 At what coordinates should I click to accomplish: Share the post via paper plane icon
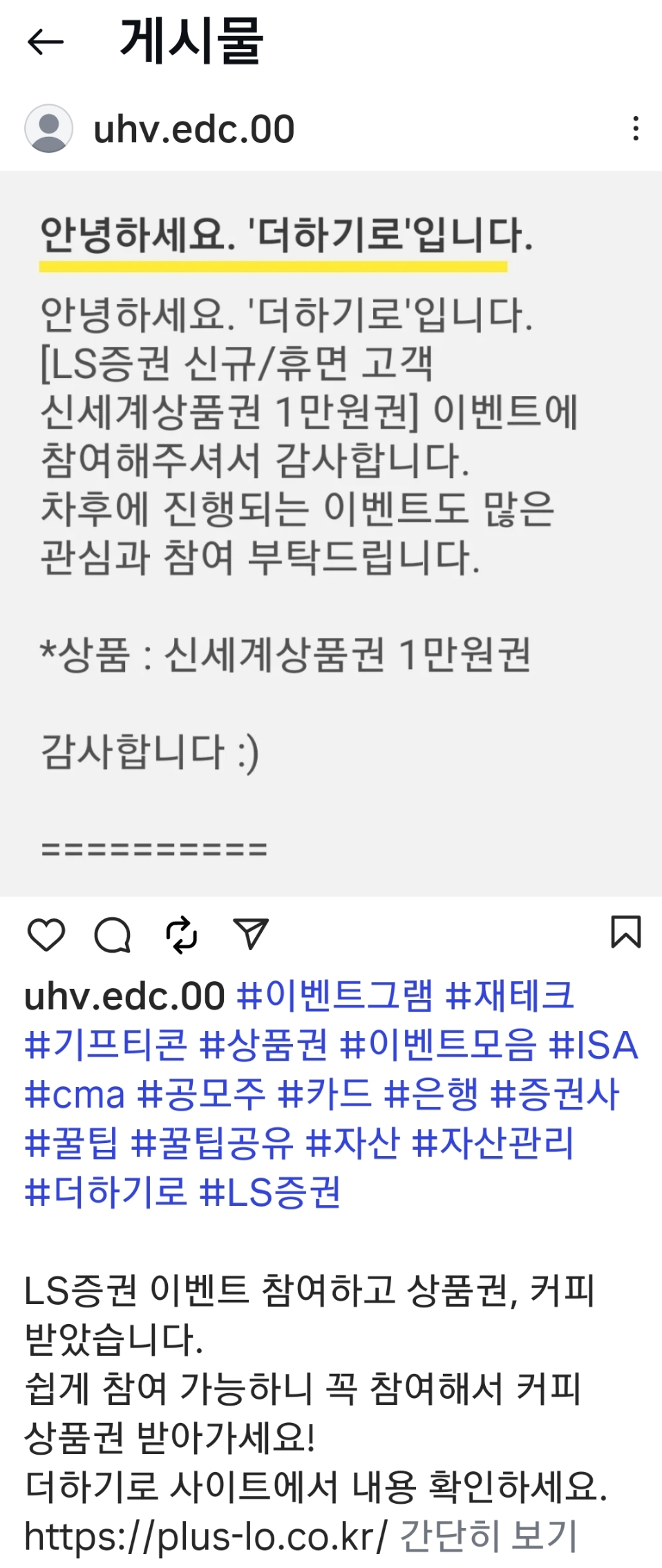coord(250,935)
